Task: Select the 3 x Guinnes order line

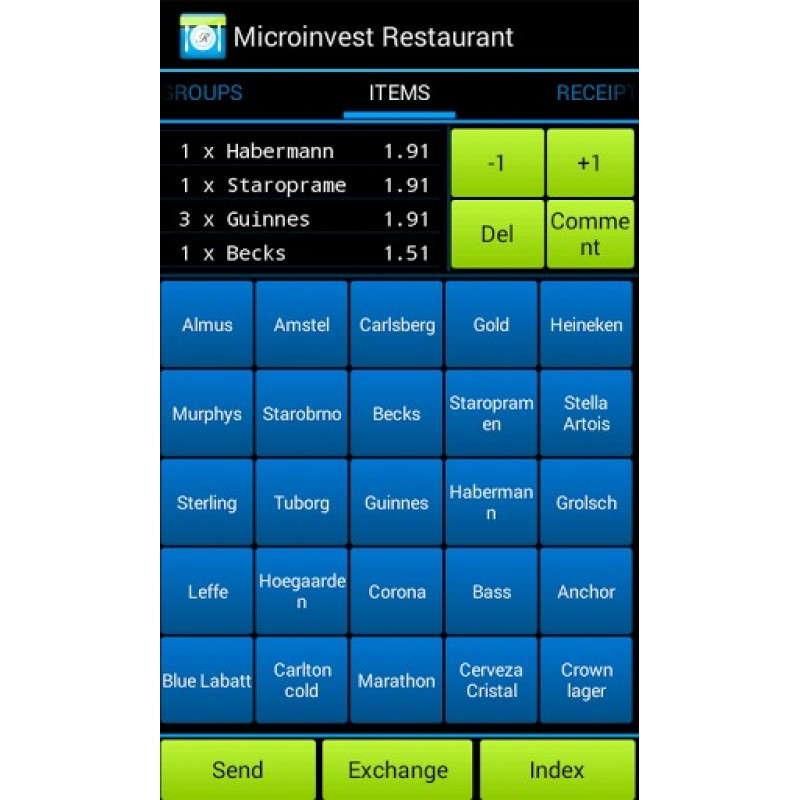Action: point(300,219)
